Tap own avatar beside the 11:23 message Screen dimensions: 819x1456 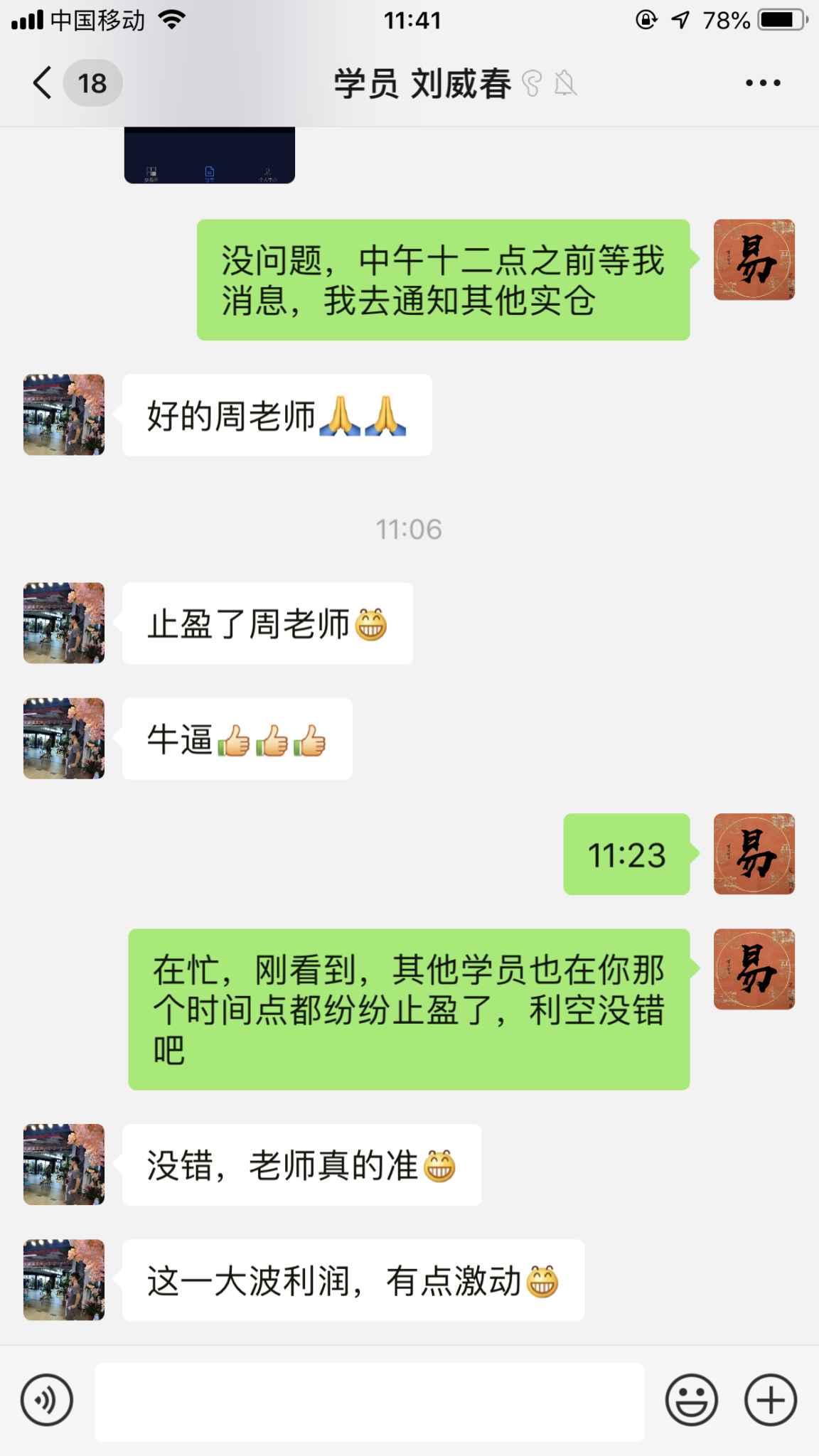pyautogui.click(x=754, y=854)
